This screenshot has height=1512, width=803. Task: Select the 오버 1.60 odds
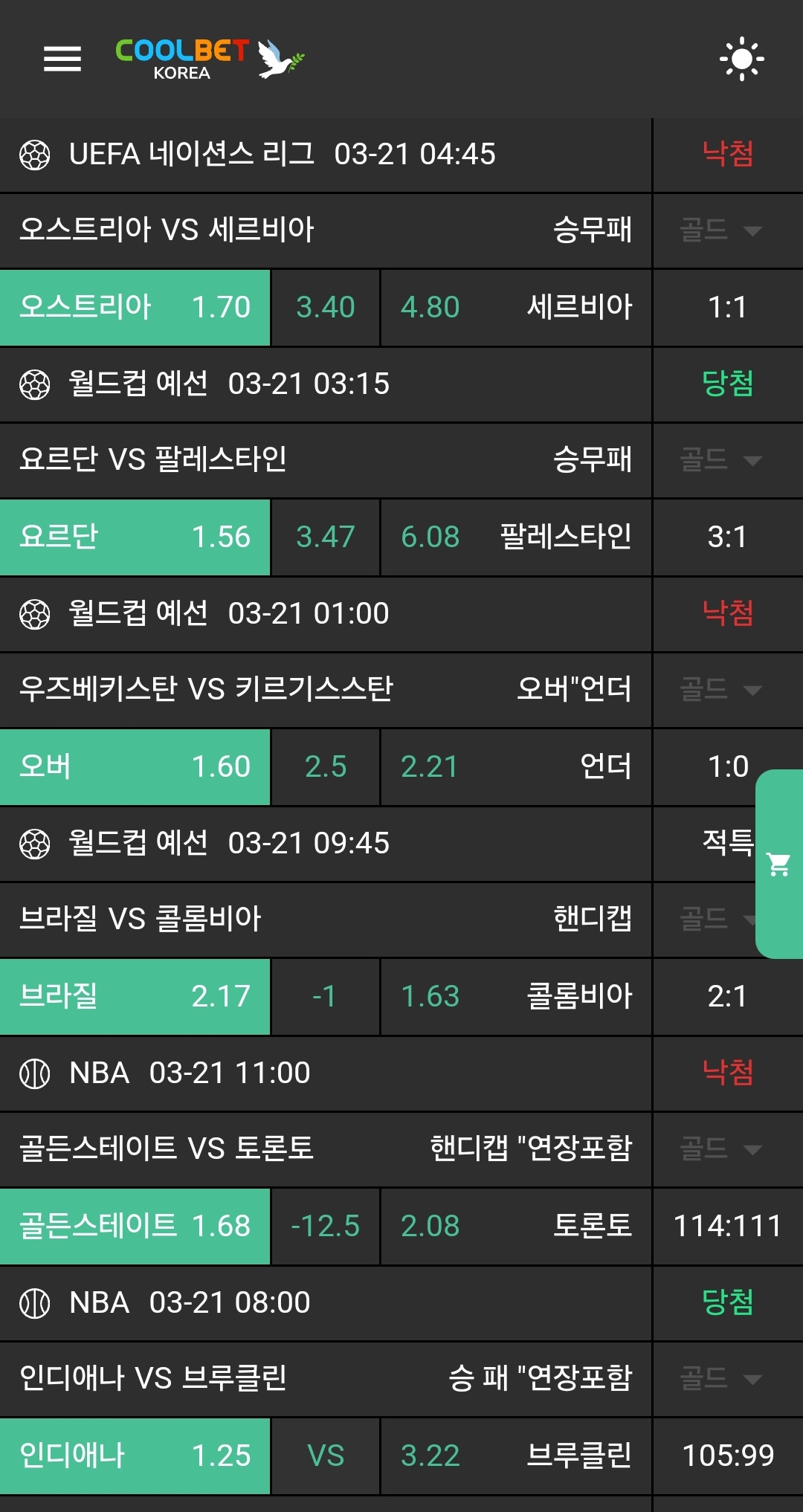pyautogui.click(x=135, y=766)
